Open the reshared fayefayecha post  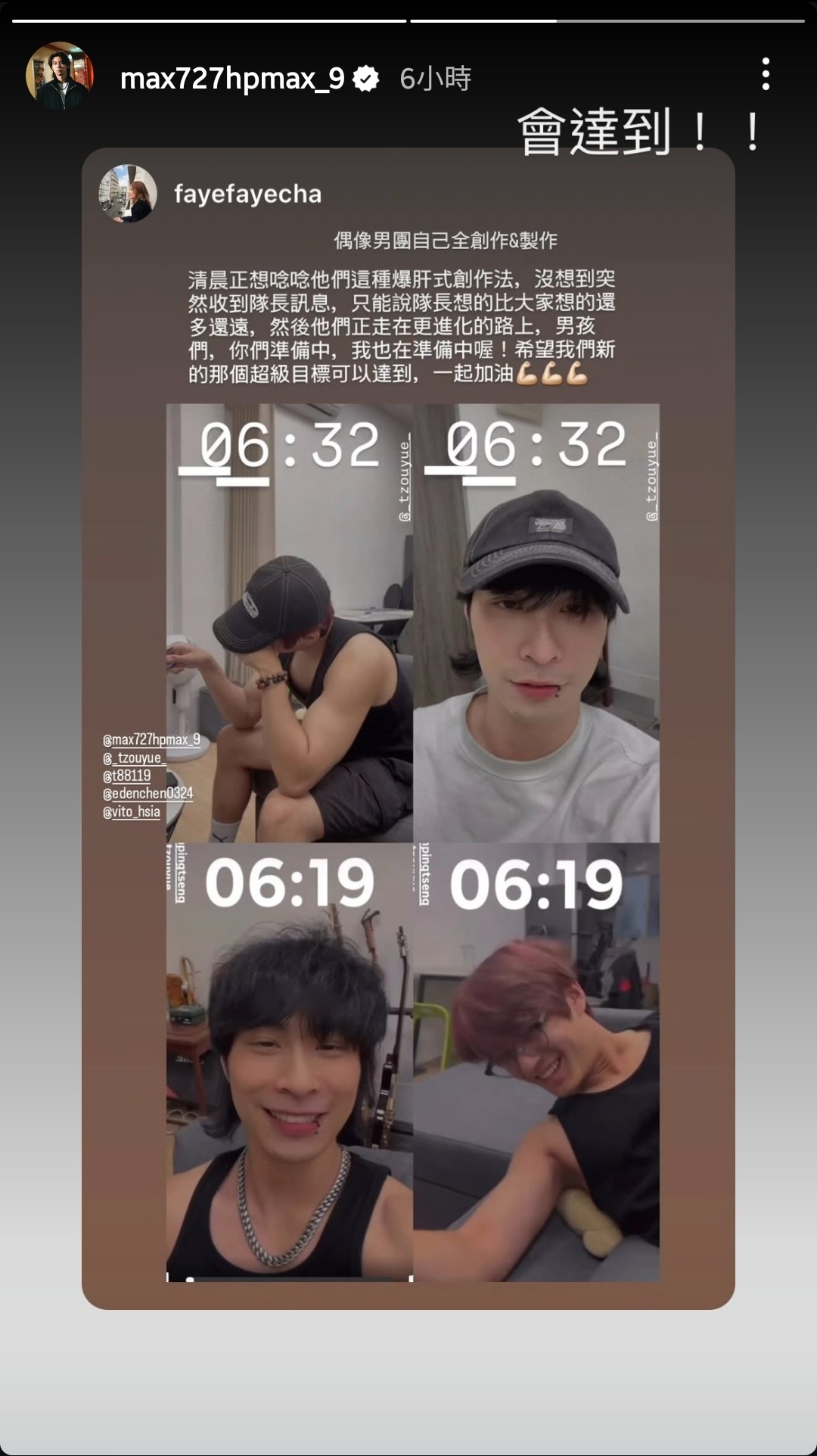tap(408, 726)
